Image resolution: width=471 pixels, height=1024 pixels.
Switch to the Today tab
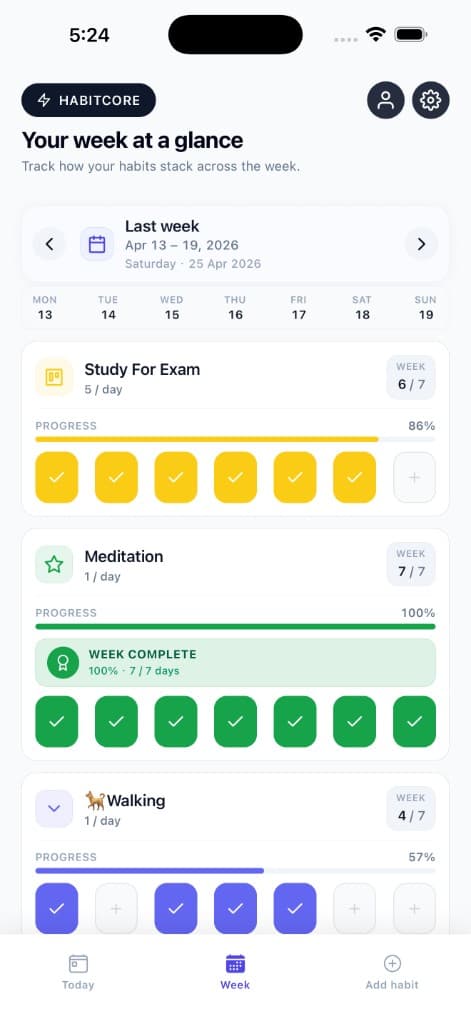[x=78, y=972]
